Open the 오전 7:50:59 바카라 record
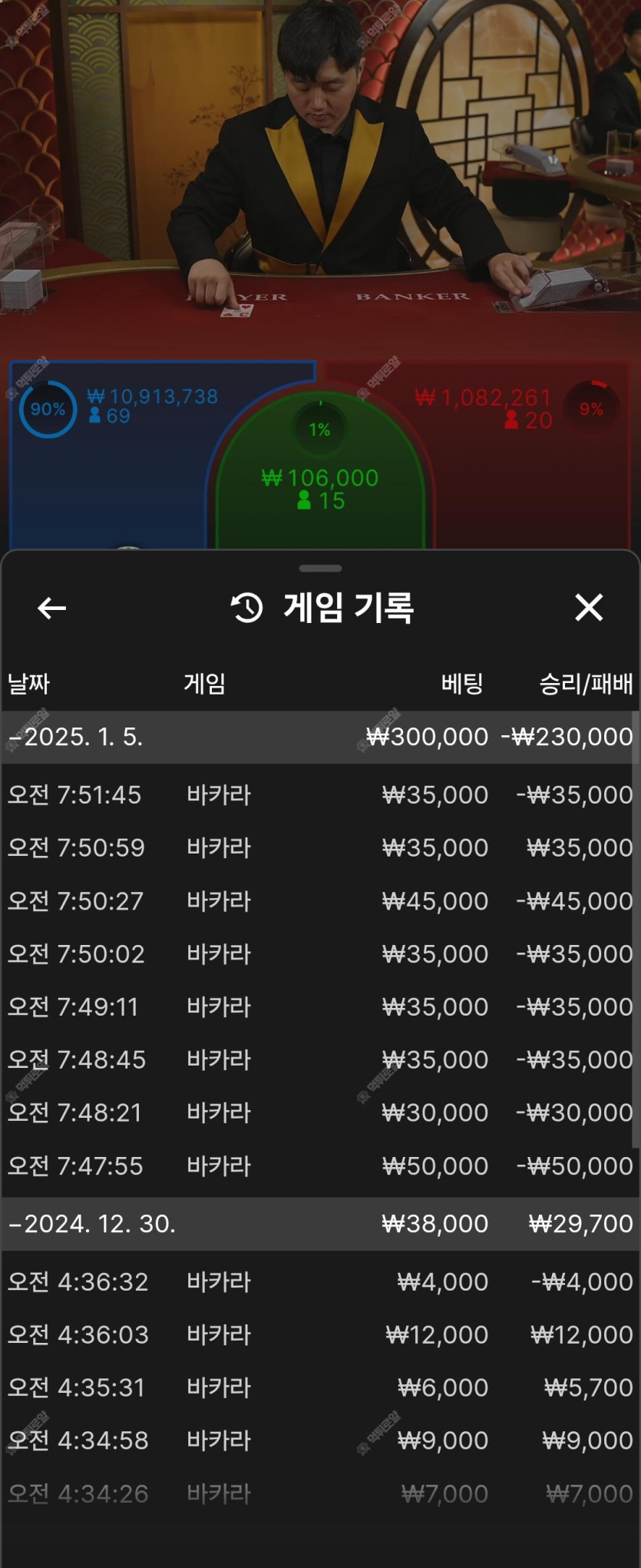The width and height of the screenshot is (641, 1568). 319,847
